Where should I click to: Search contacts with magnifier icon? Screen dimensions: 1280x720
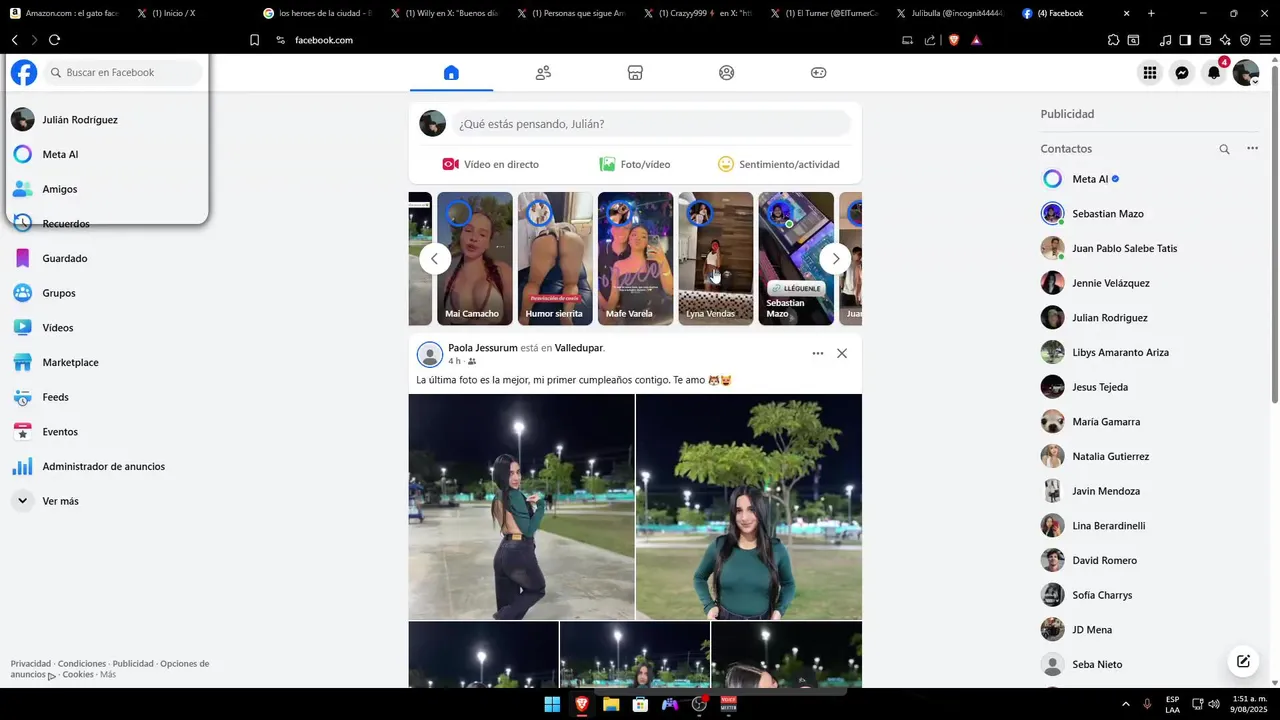1224,149
